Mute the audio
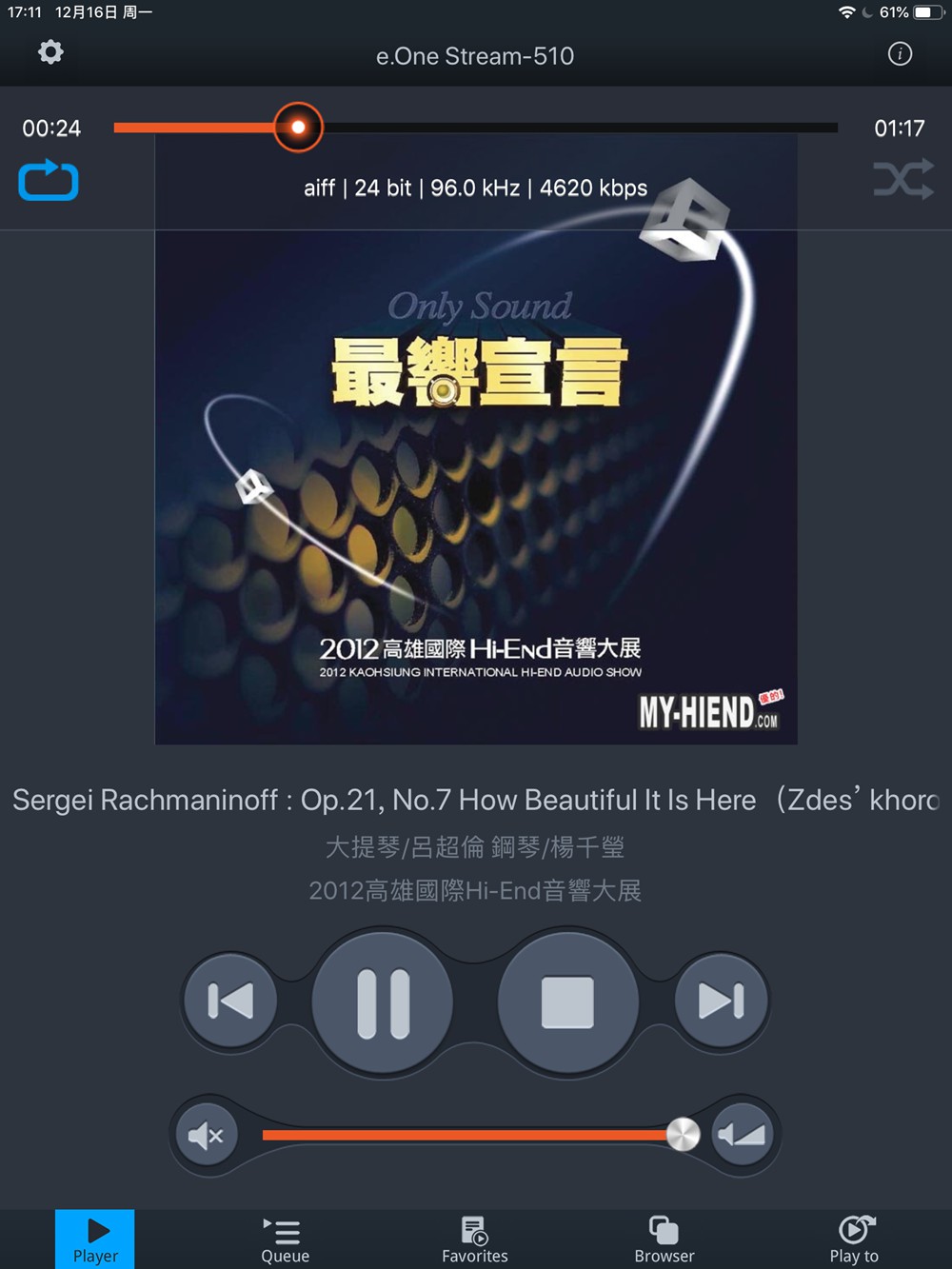The image size is (952, 1269). 206,1135
